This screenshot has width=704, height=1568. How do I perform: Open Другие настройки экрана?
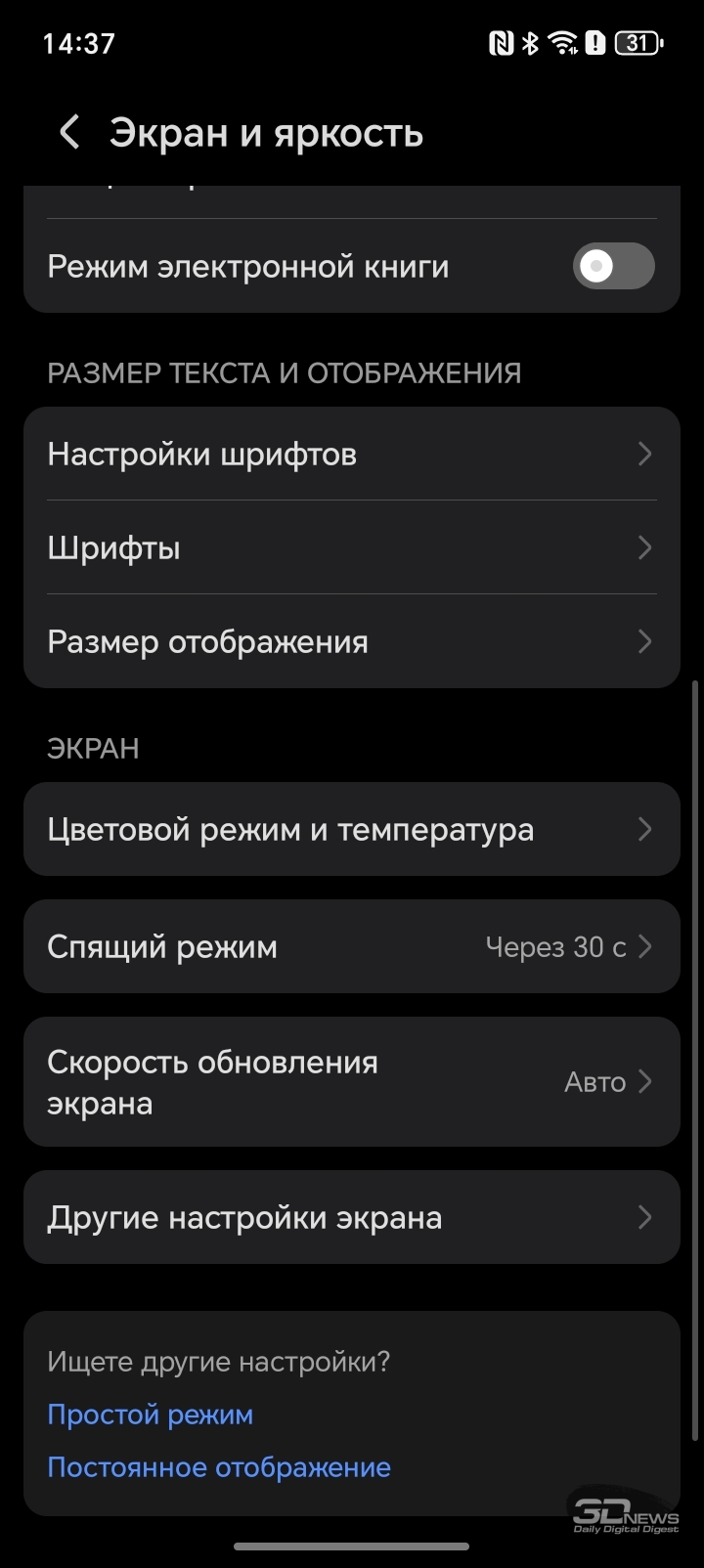point(351,1218)
